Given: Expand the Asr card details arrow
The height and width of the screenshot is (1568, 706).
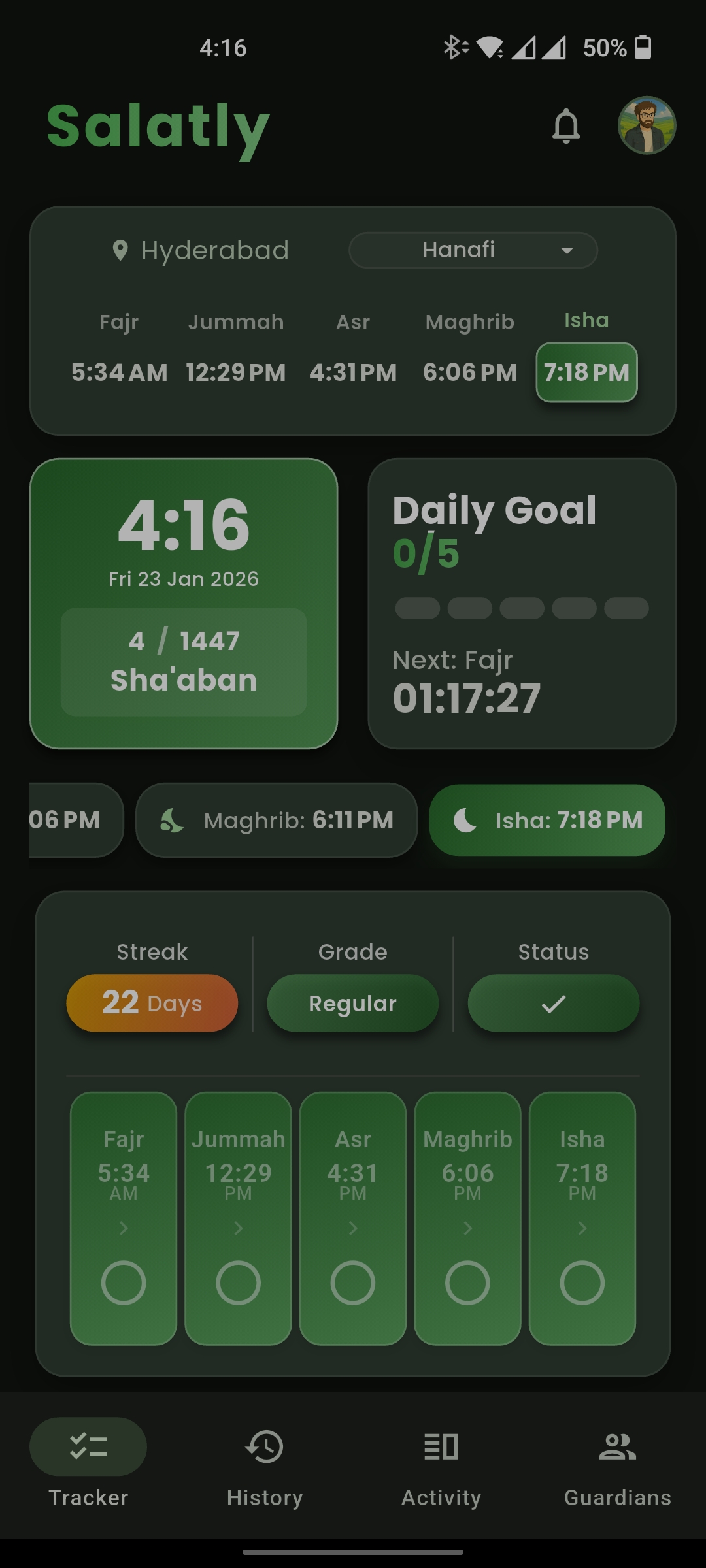Looking at the screenshot, I should click(352, 1228).
